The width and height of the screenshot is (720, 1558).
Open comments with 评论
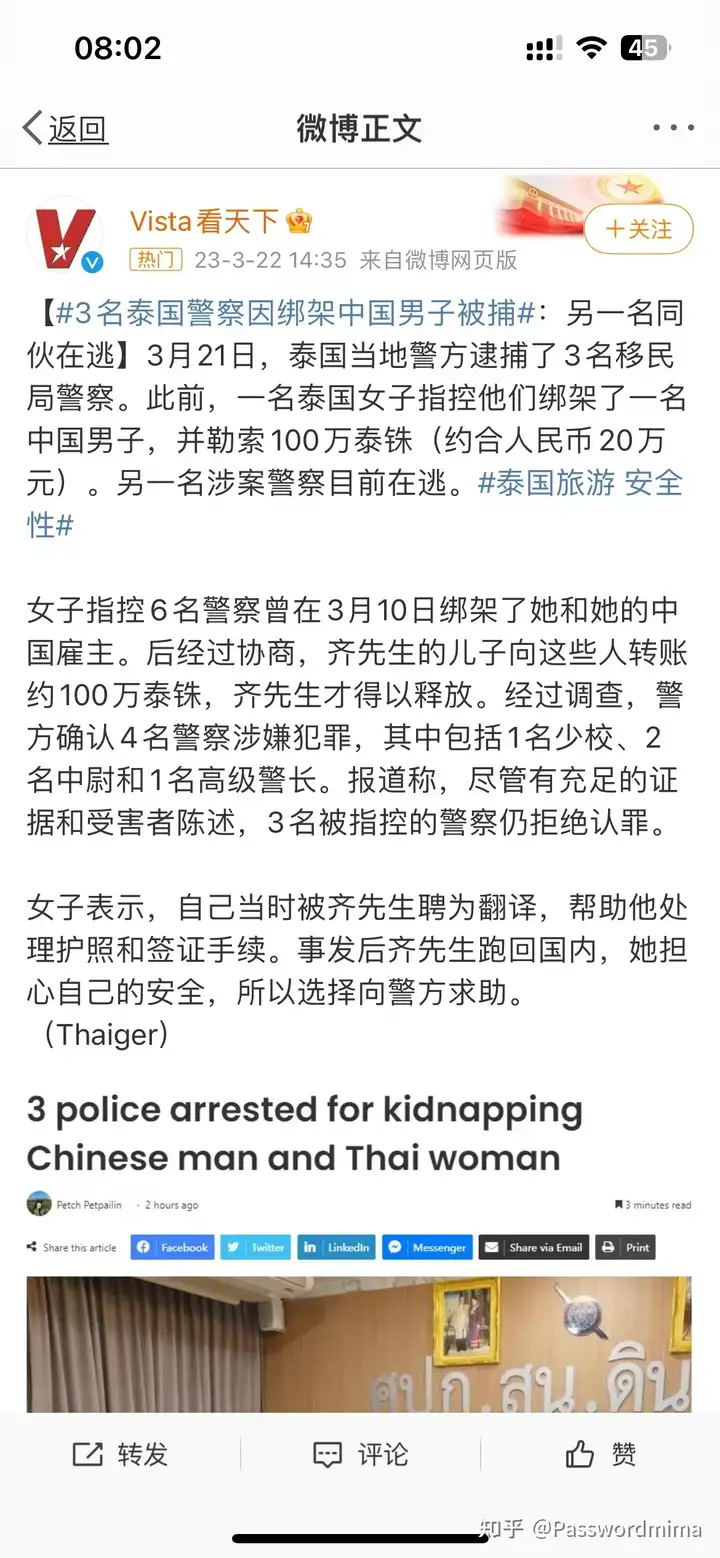coord(360,1454)
